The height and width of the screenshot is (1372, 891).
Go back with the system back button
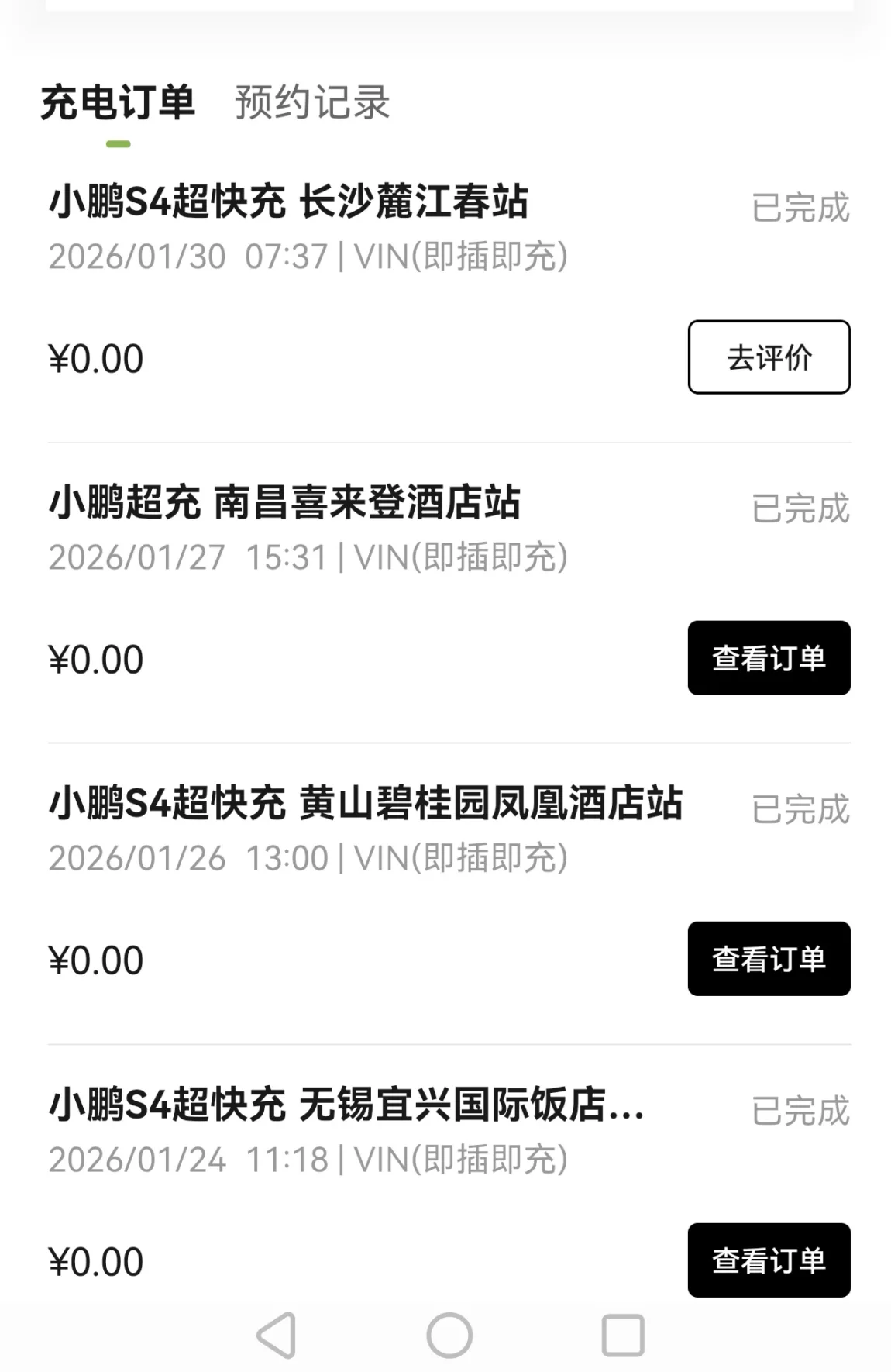coord(277,1335)
